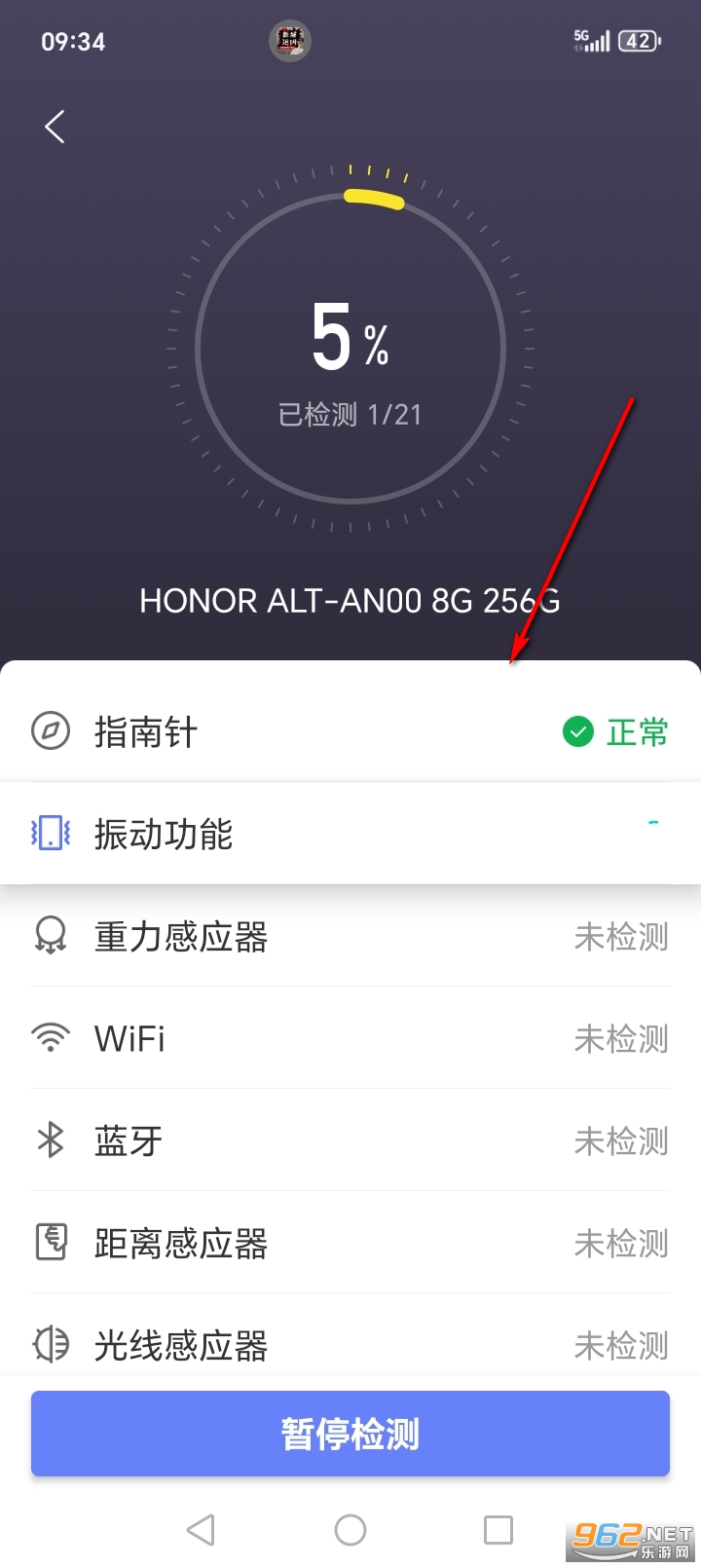This screenshot has width=701, height=1568.
Task: Click the distance sensor (距离感应器) phone icon
Action: [51, 1243]
